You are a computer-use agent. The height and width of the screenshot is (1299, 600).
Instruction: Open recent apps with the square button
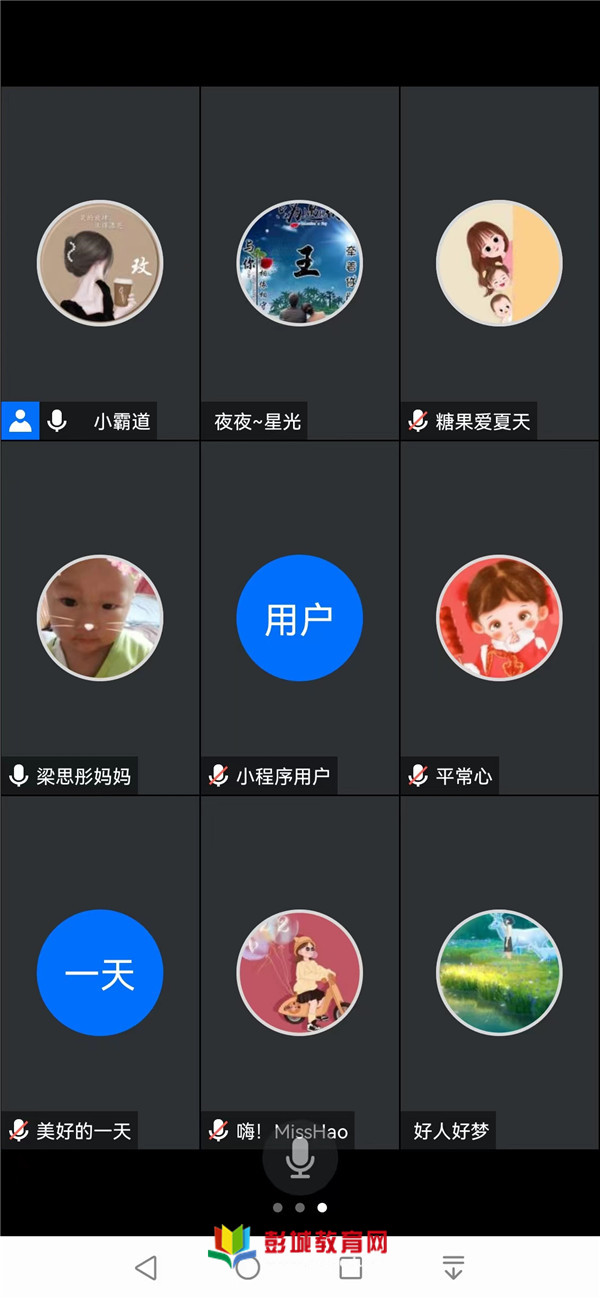click(x=350, y=1268)
